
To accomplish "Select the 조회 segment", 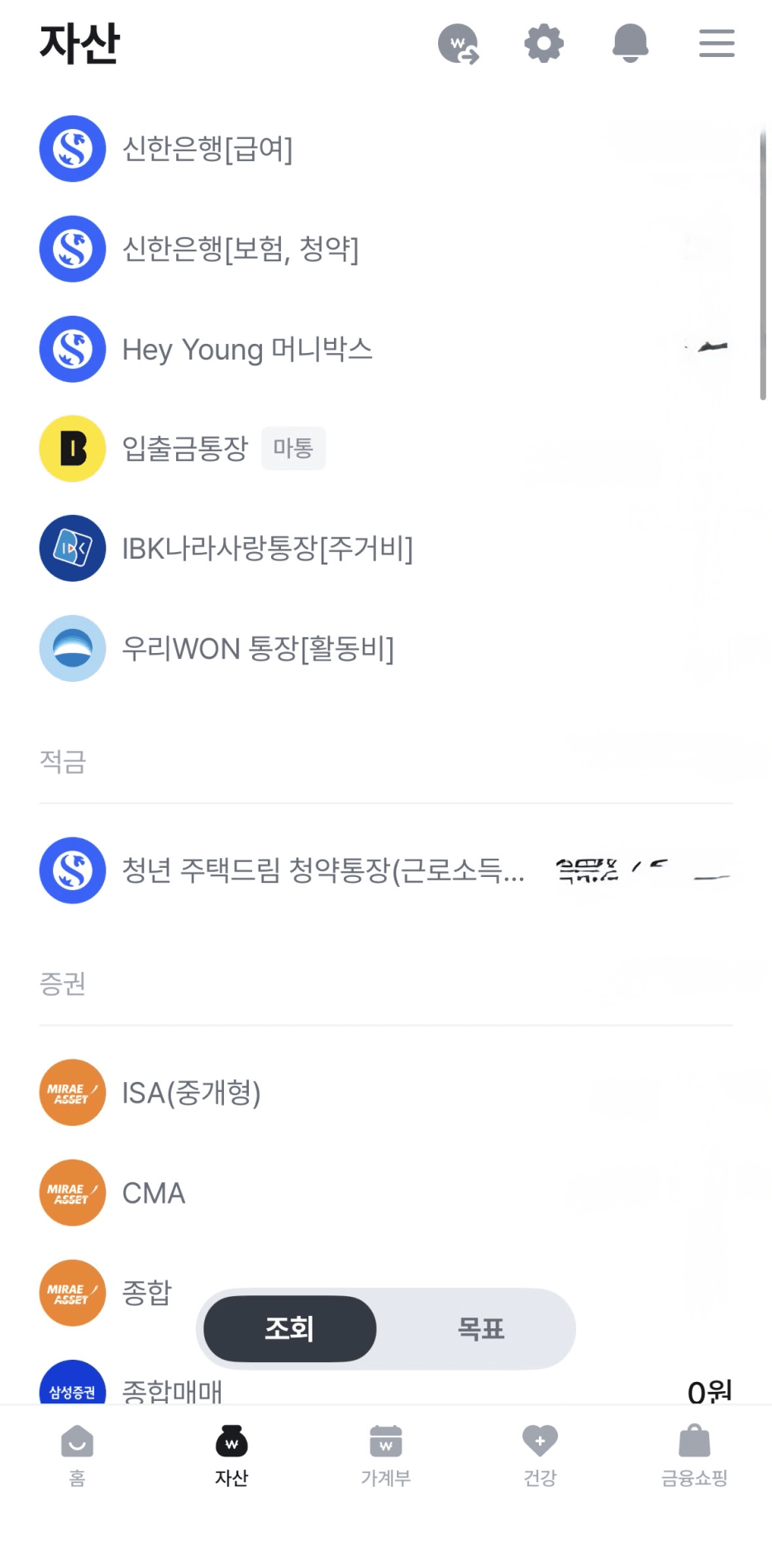I will point(289,1328).
